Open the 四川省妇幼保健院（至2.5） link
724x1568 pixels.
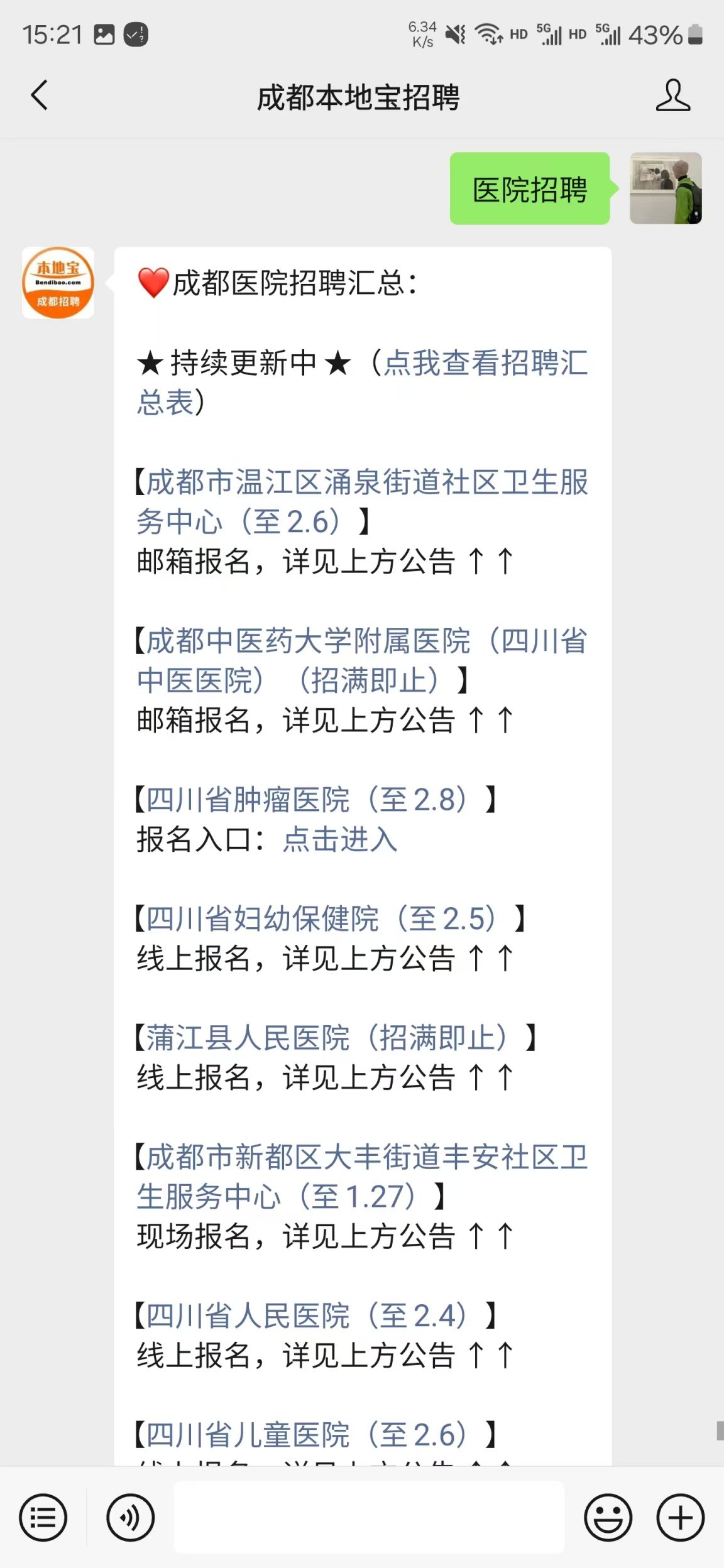(x=322, y=918)
